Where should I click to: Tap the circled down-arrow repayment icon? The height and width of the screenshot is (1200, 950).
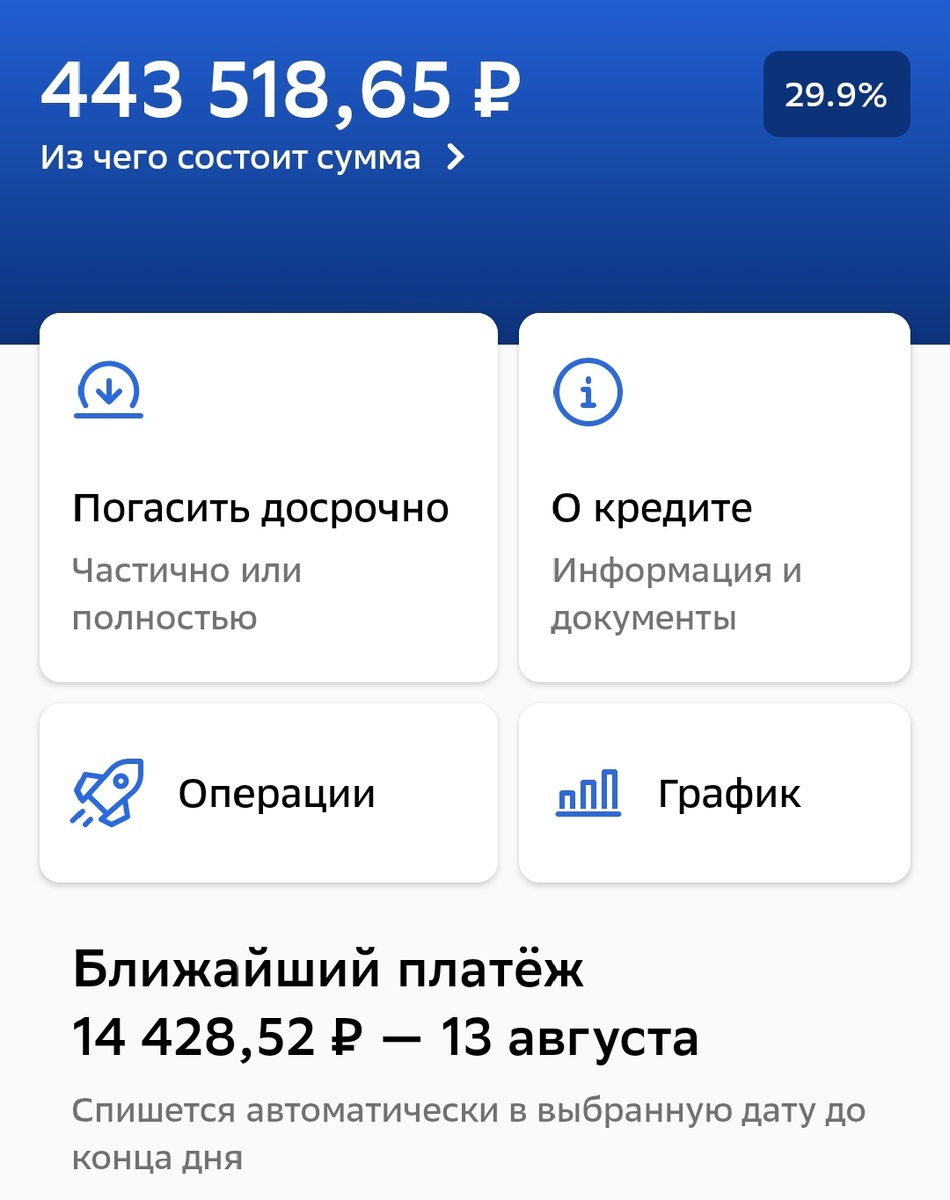(x=110, y=391)
